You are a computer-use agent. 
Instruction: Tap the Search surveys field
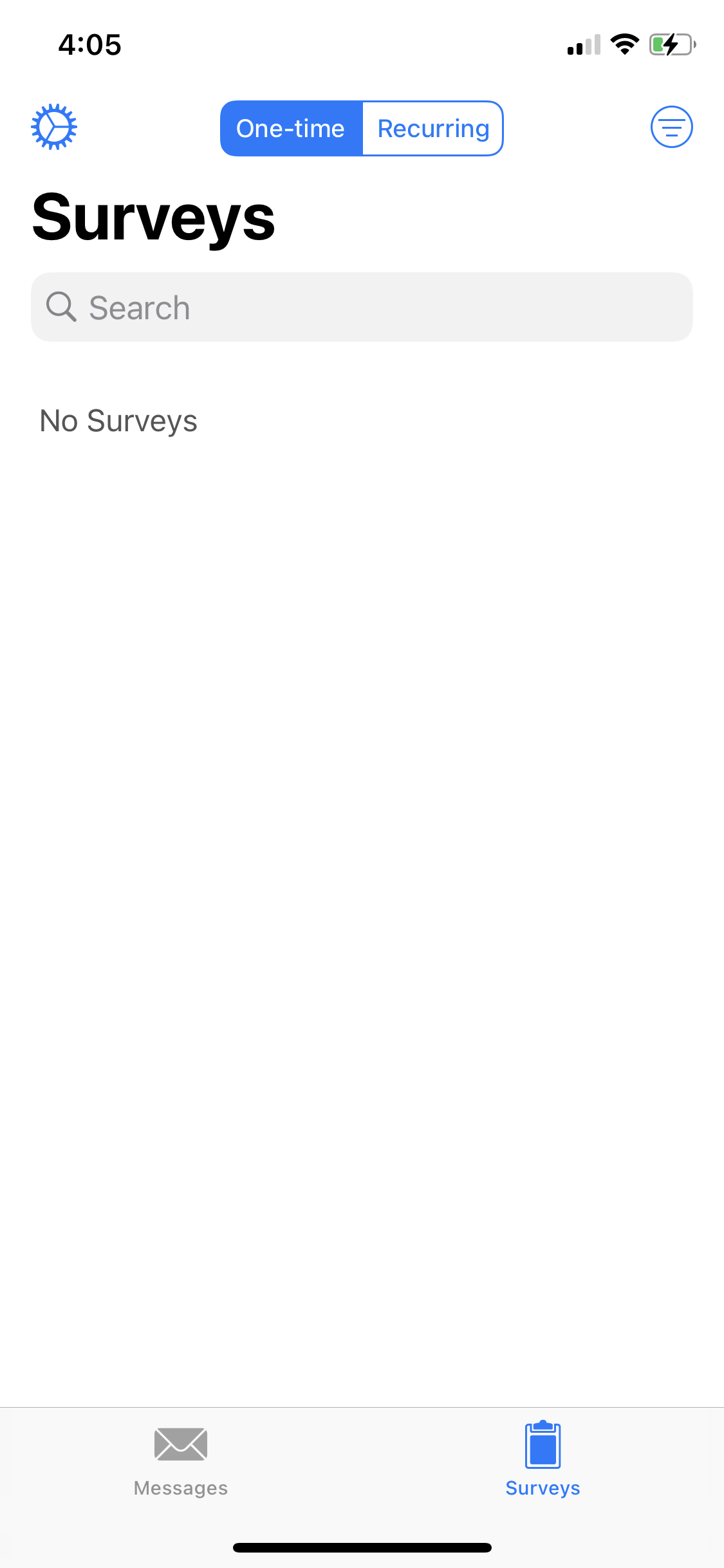pos(362,307)
